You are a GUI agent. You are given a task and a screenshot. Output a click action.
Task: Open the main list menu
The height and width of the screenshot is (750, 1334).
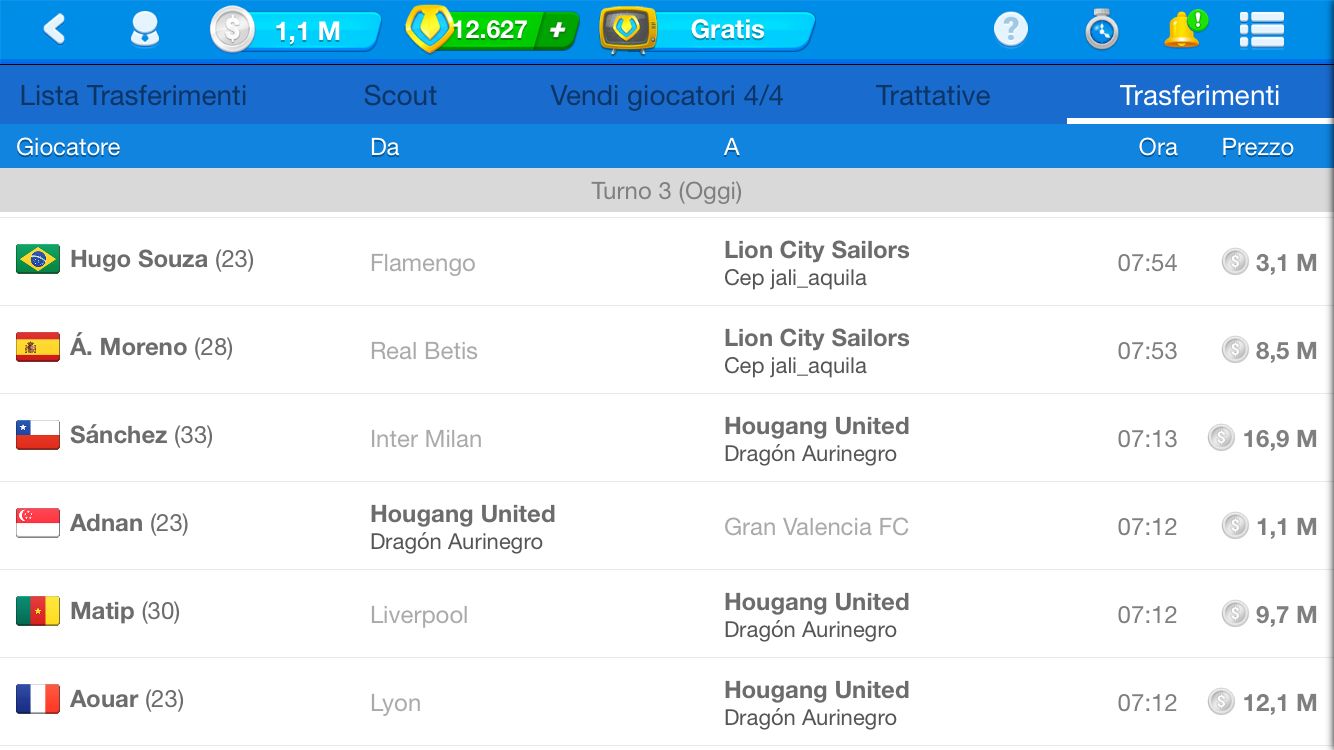point(1261,29)
